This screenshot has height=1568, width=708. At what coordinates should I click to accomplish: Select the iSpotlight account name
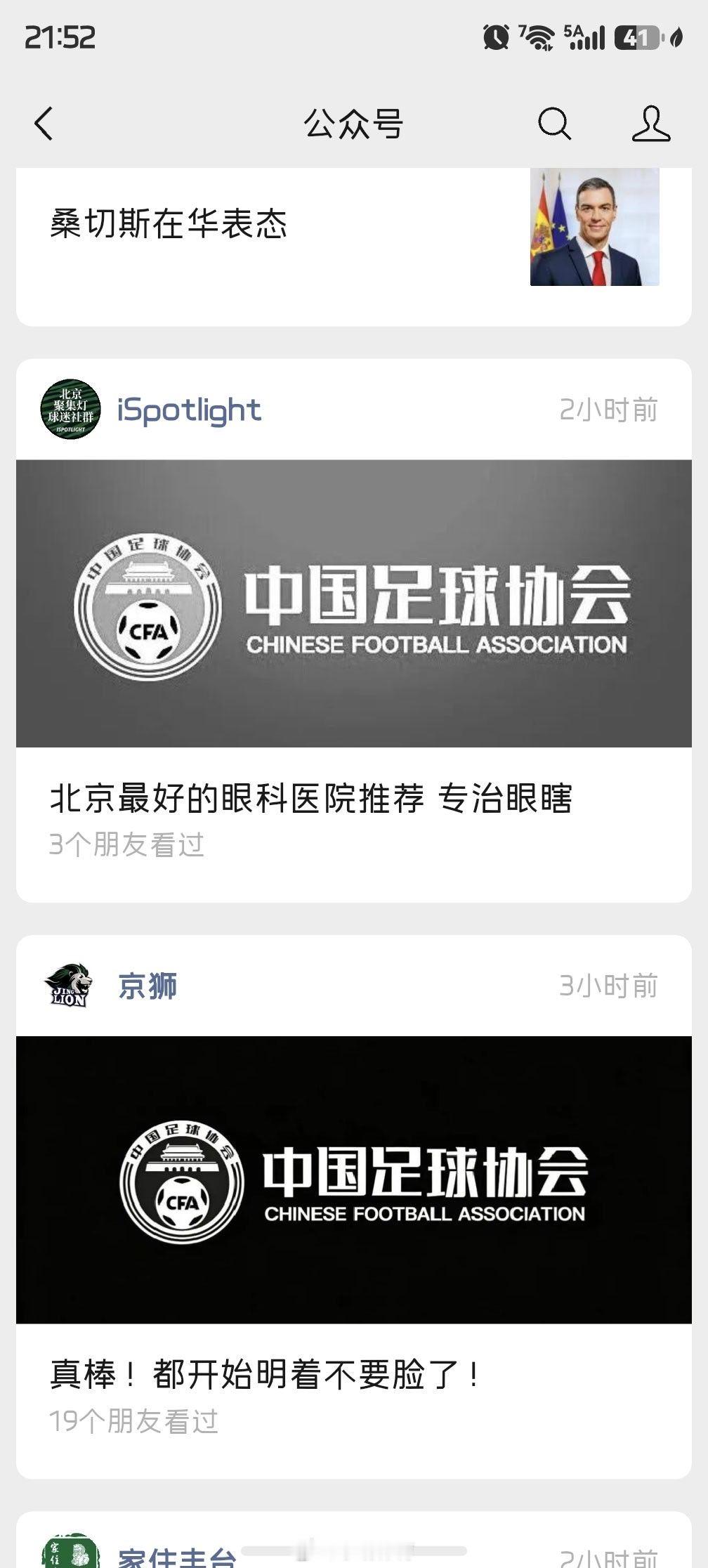click(x=188, y=410)
